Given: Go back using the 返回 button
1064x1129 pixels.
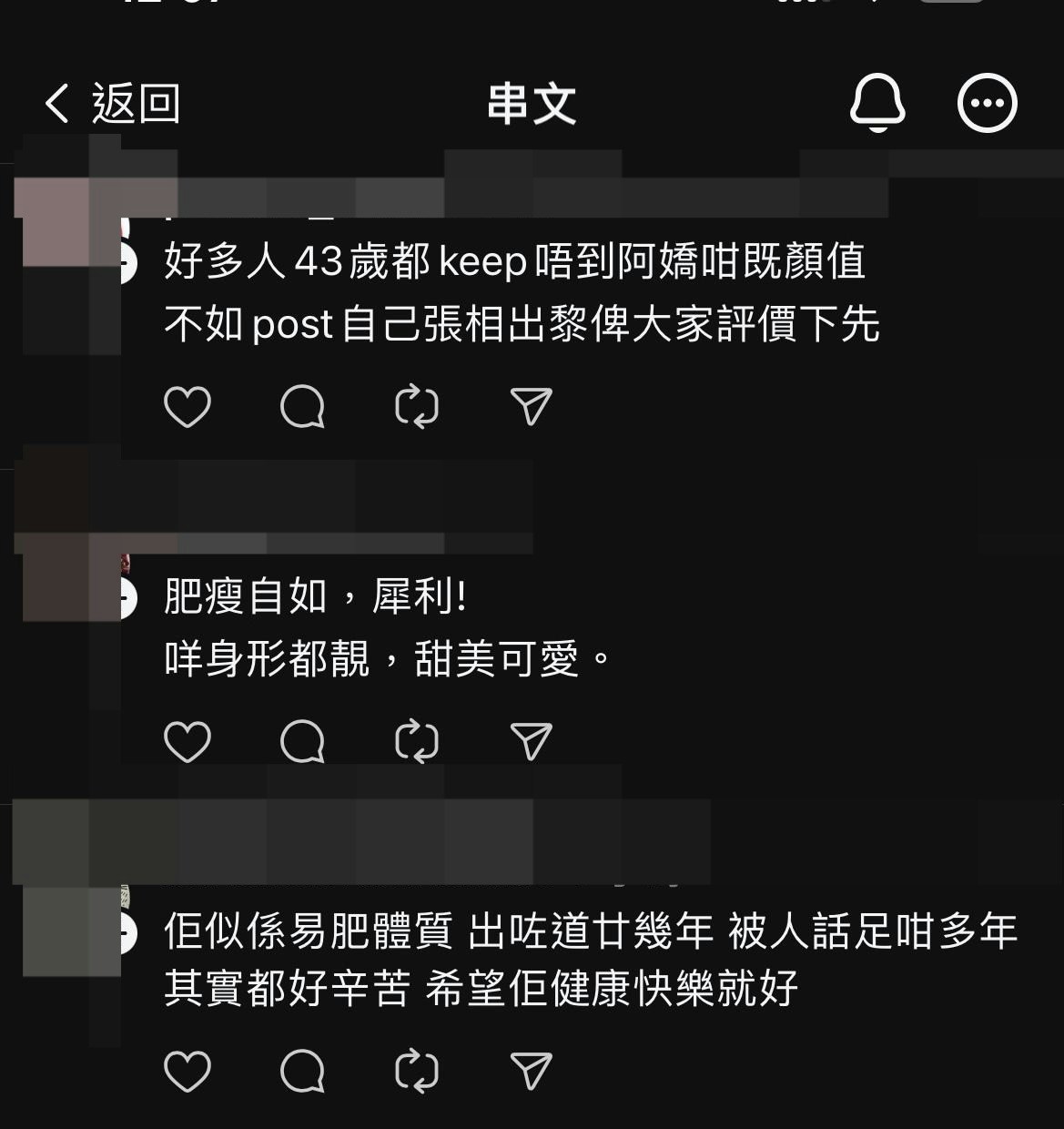Looking at the screenshot, I should [x=111, y=103].
